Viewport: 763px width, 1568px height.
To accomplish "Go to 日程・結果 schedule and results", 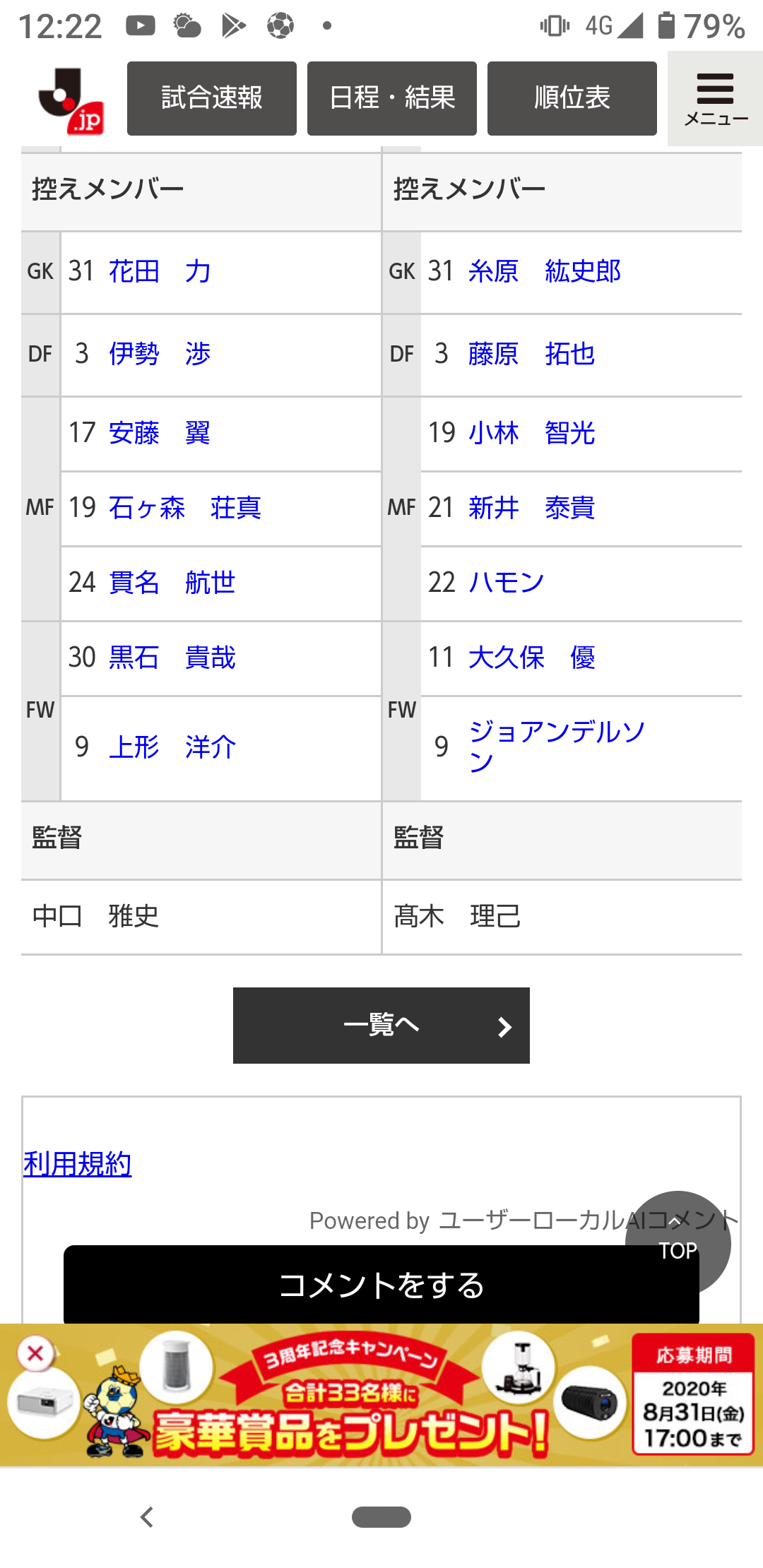I will 391,98.
